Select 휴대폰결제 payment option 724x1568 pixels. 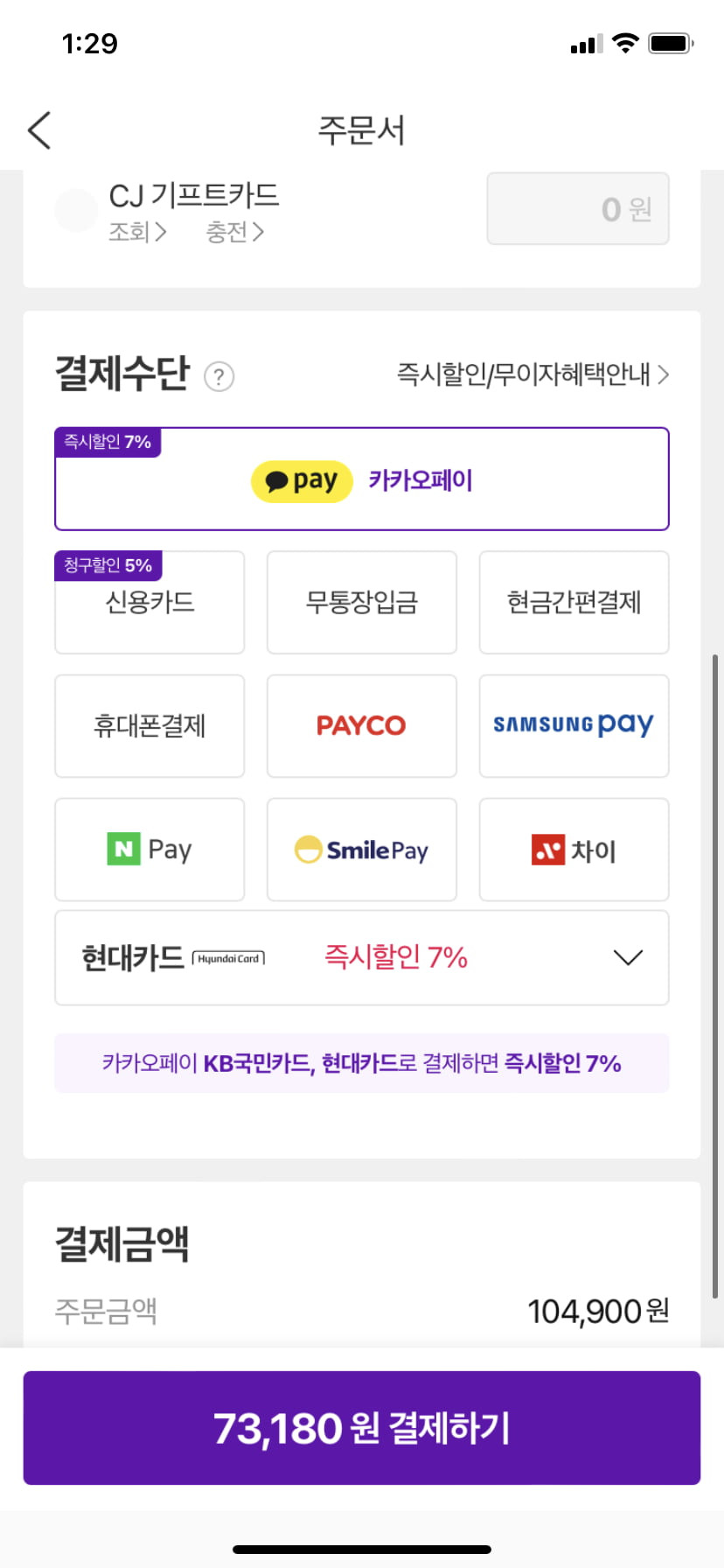[x=150, y=726]
